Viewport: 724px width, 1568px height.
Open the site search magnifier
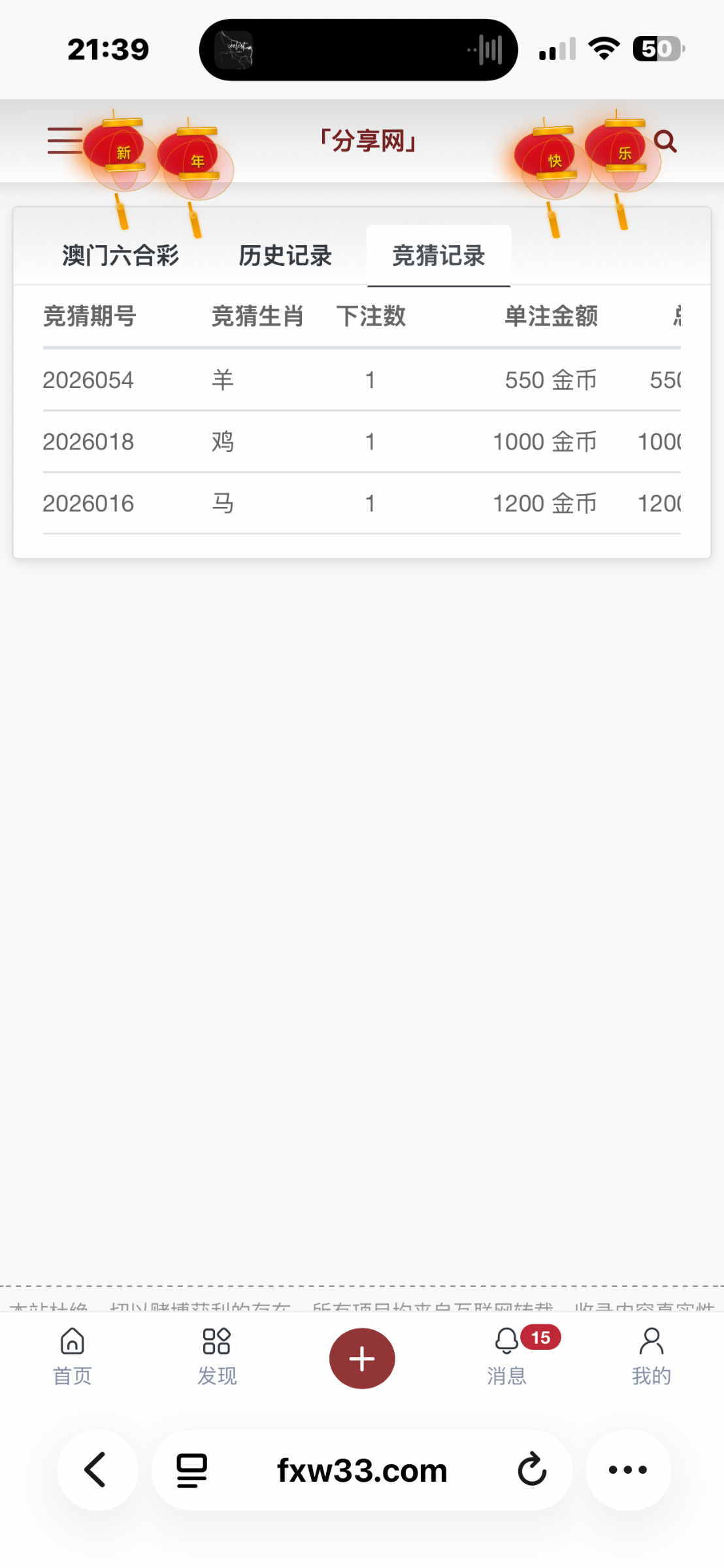(x=665, y=141)
